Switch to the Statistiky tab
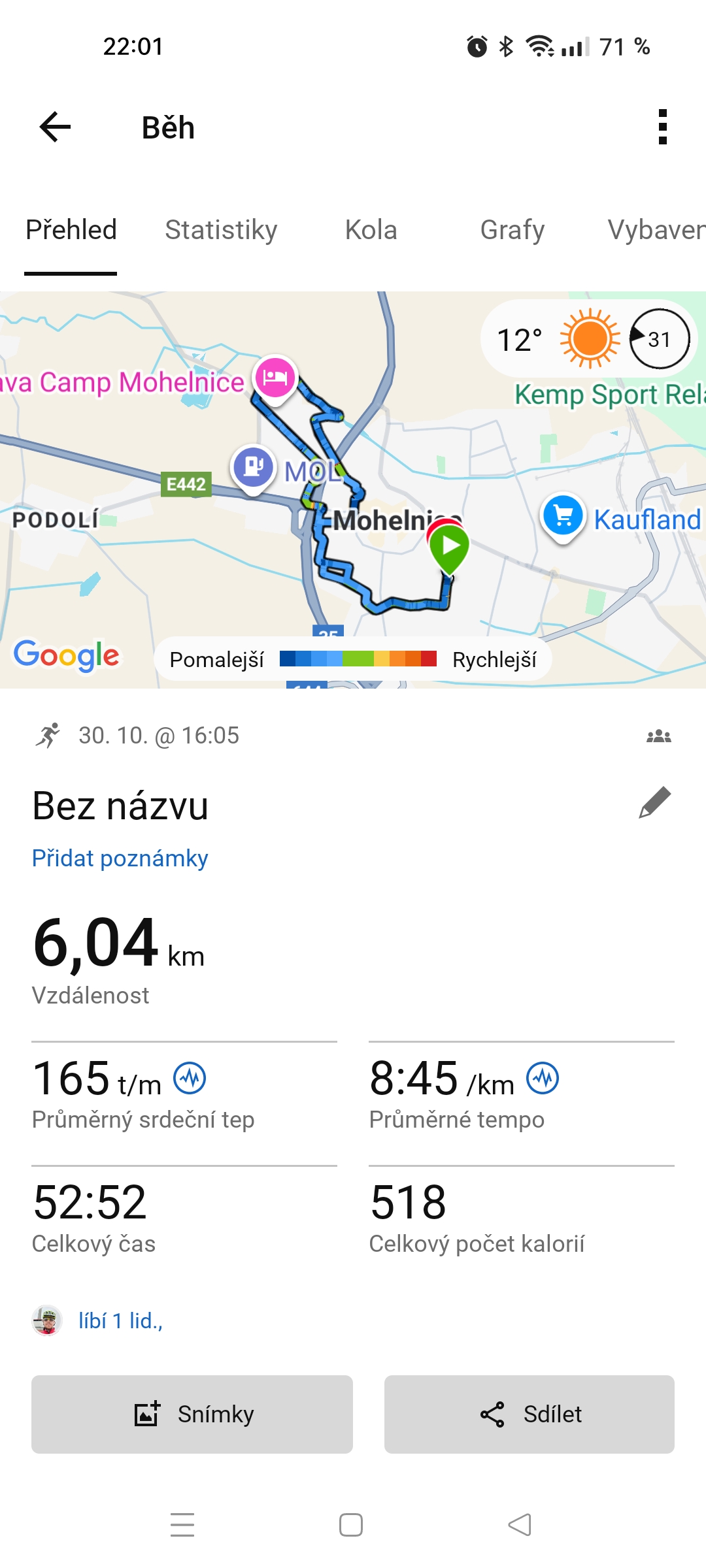Image resolution: width=706 pixels, height=1568 pixels. [221, 230]
